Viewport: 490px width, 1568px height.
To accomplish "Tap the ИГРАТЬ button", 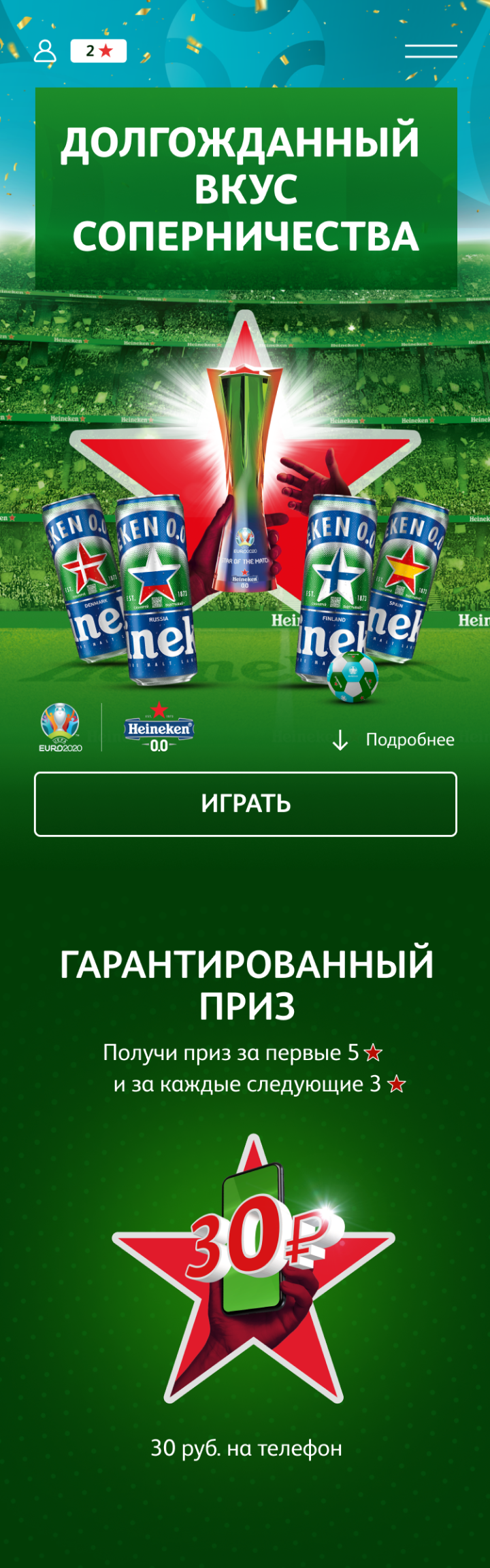I will point(245,804).
